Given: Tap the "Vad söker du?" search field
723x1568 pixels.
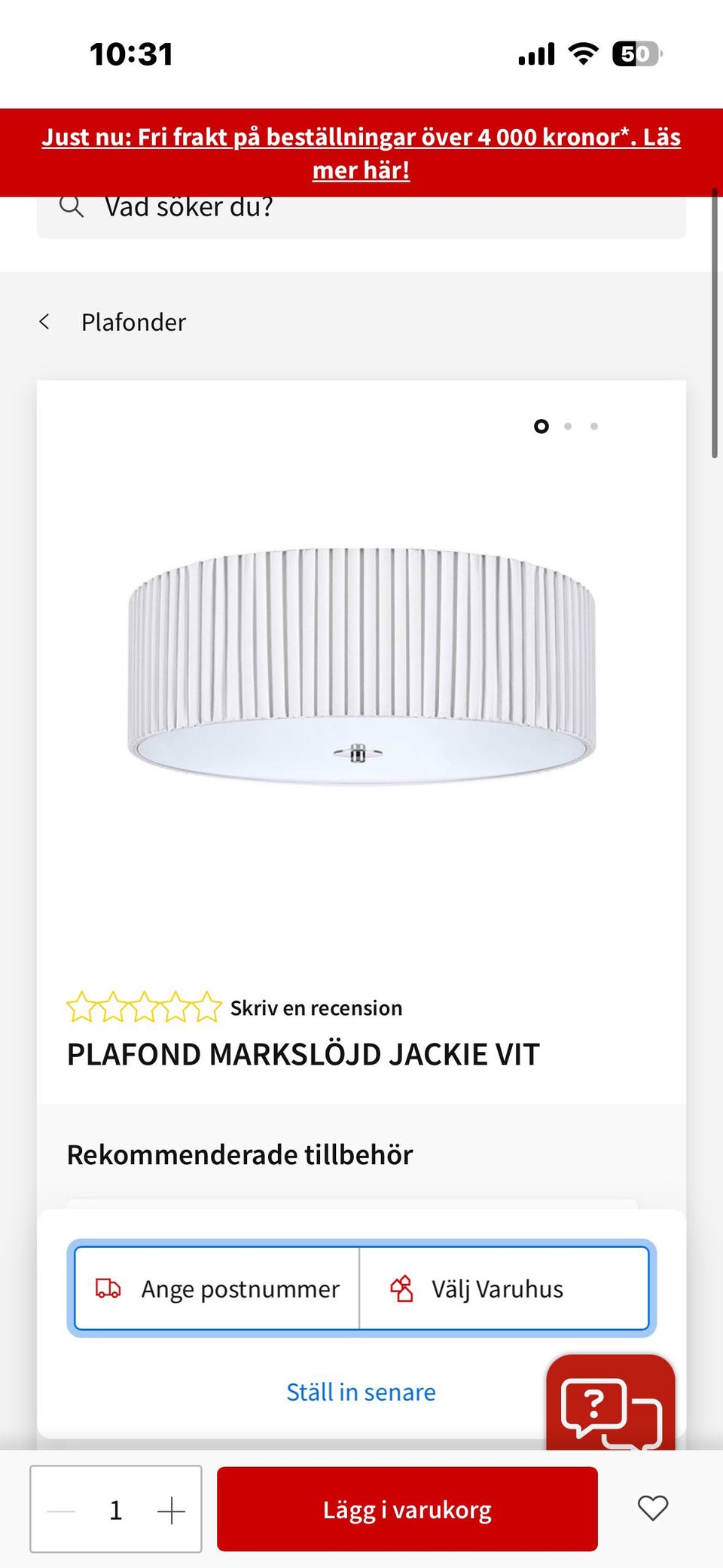Looking at the screenshot, I should (361, 214).
